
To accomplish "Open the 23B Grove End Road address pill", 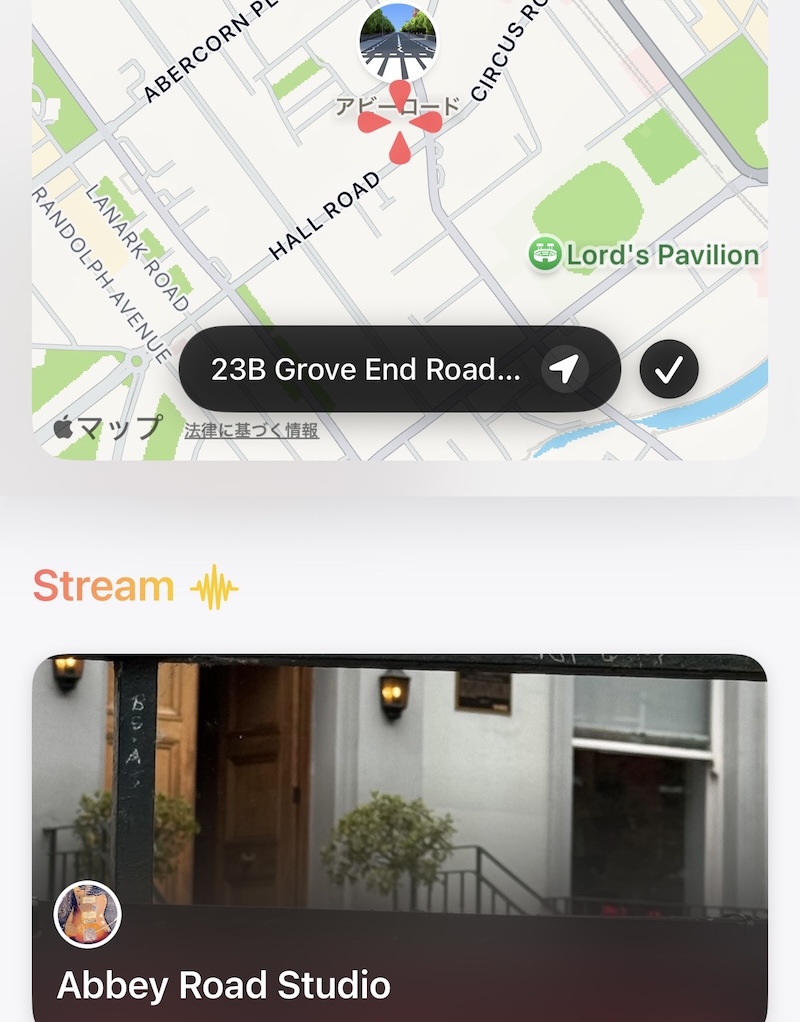I will (366, 370).
